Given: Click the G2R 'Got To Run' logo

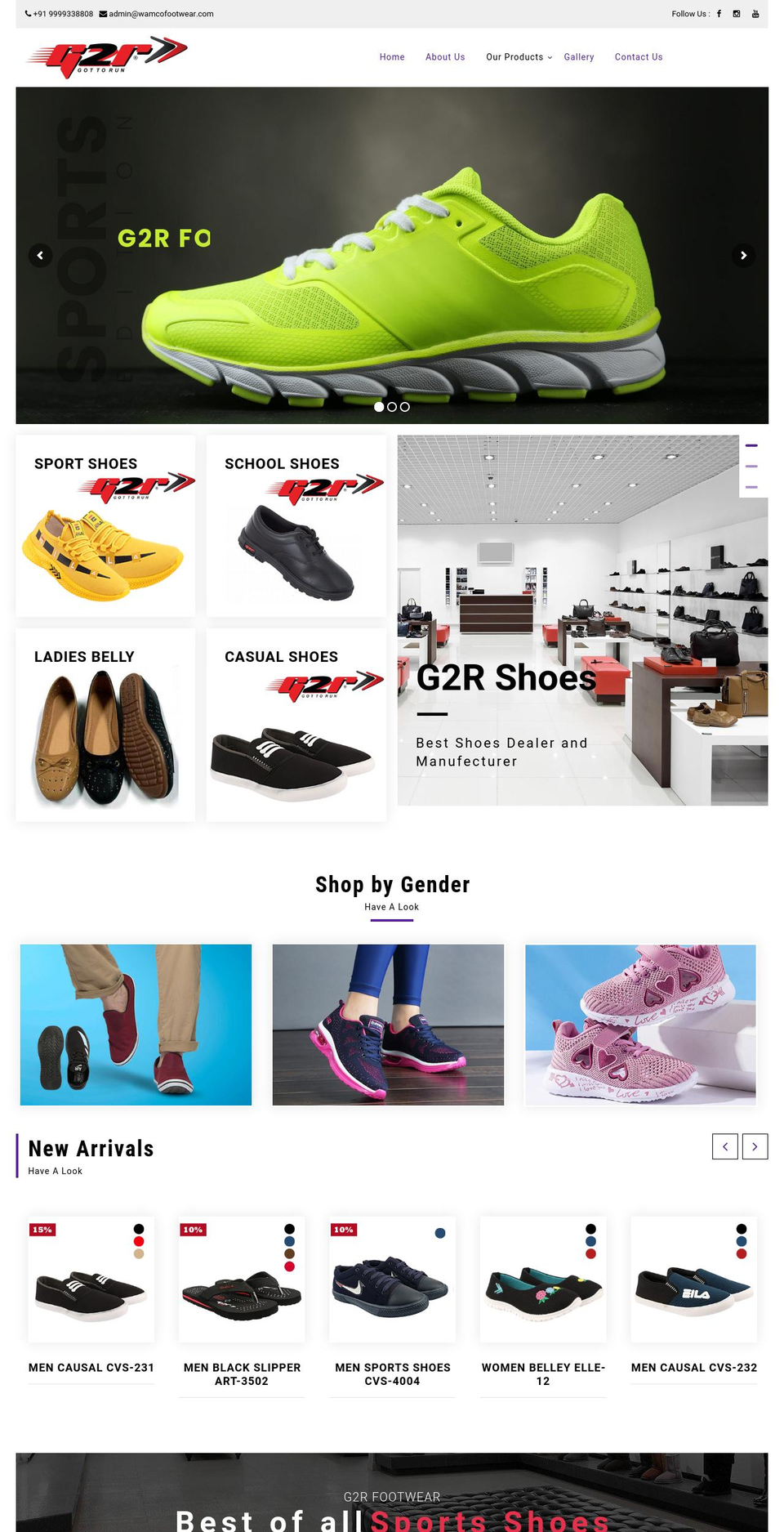Looking at the screenshot, I should 106,56.
